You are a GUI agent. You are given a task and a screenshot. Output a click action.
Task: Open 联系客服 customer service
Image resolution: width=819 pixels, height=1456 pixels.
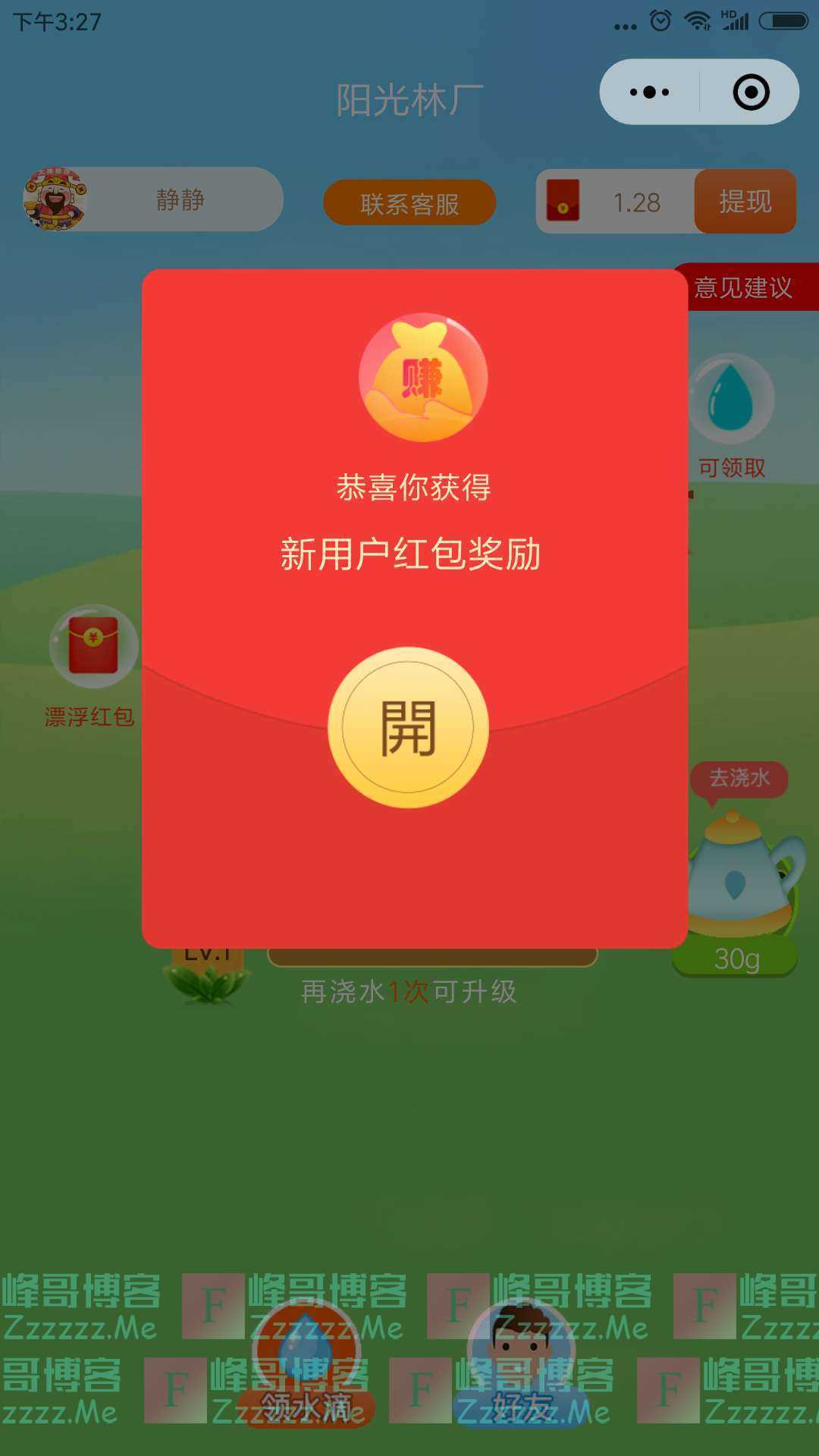409,202
